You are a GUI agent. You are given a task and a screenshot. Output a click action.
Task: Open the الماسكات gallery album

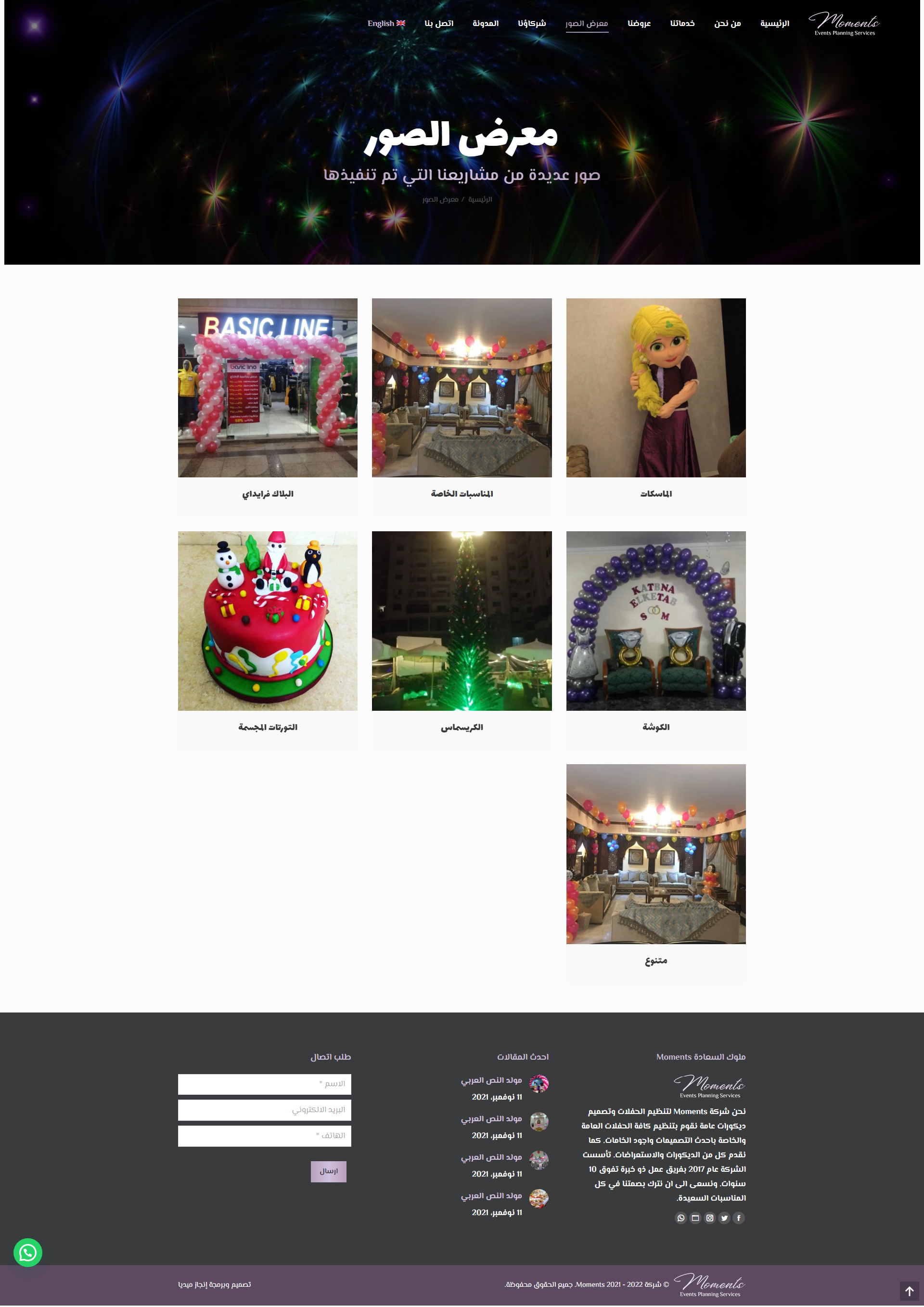click(x=656, y=494)
